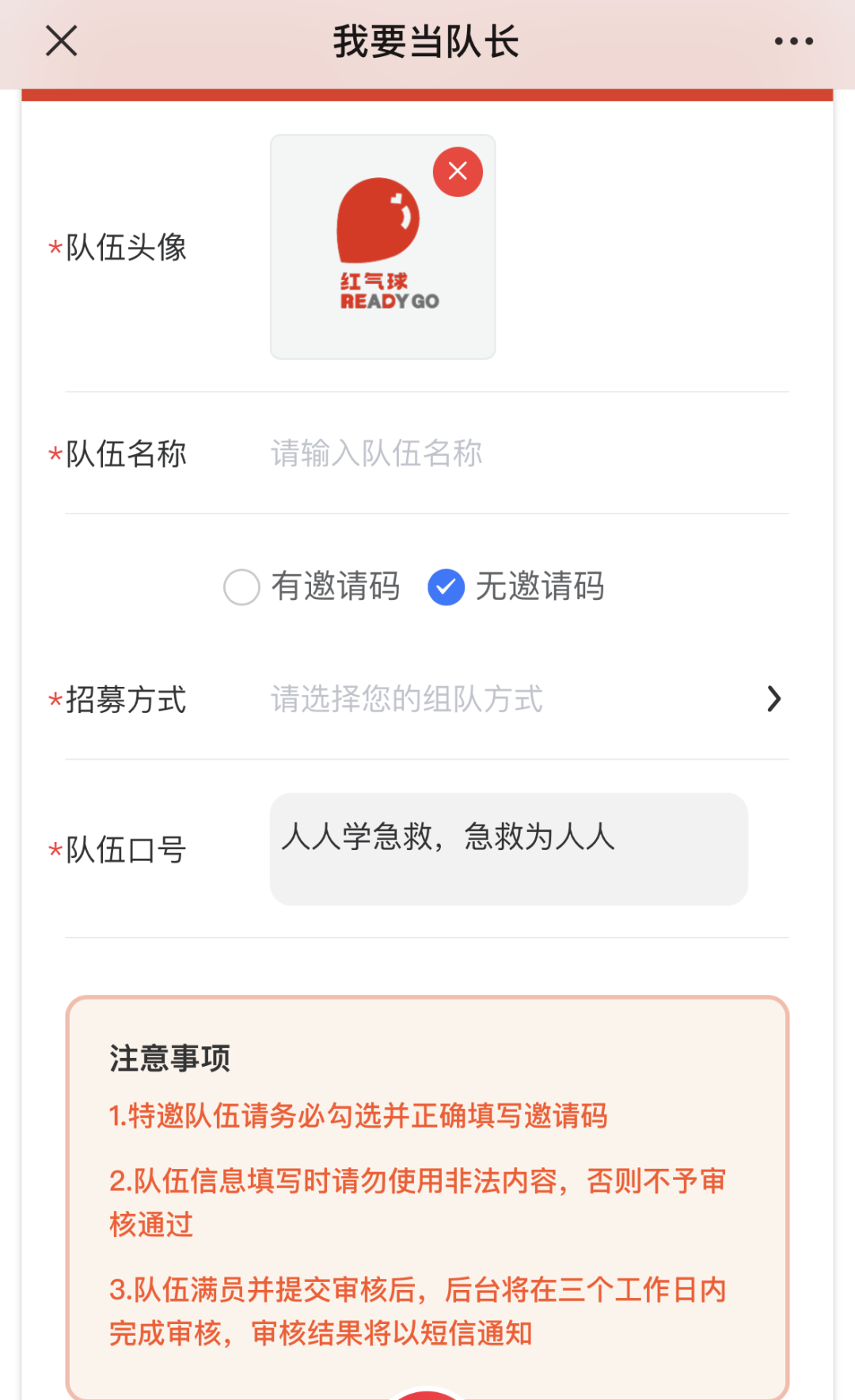Image resolution: width=855 pixels, height=1400 pixels.
Task: Edit the 队伍口号 text box
Action: pos(508,849)
